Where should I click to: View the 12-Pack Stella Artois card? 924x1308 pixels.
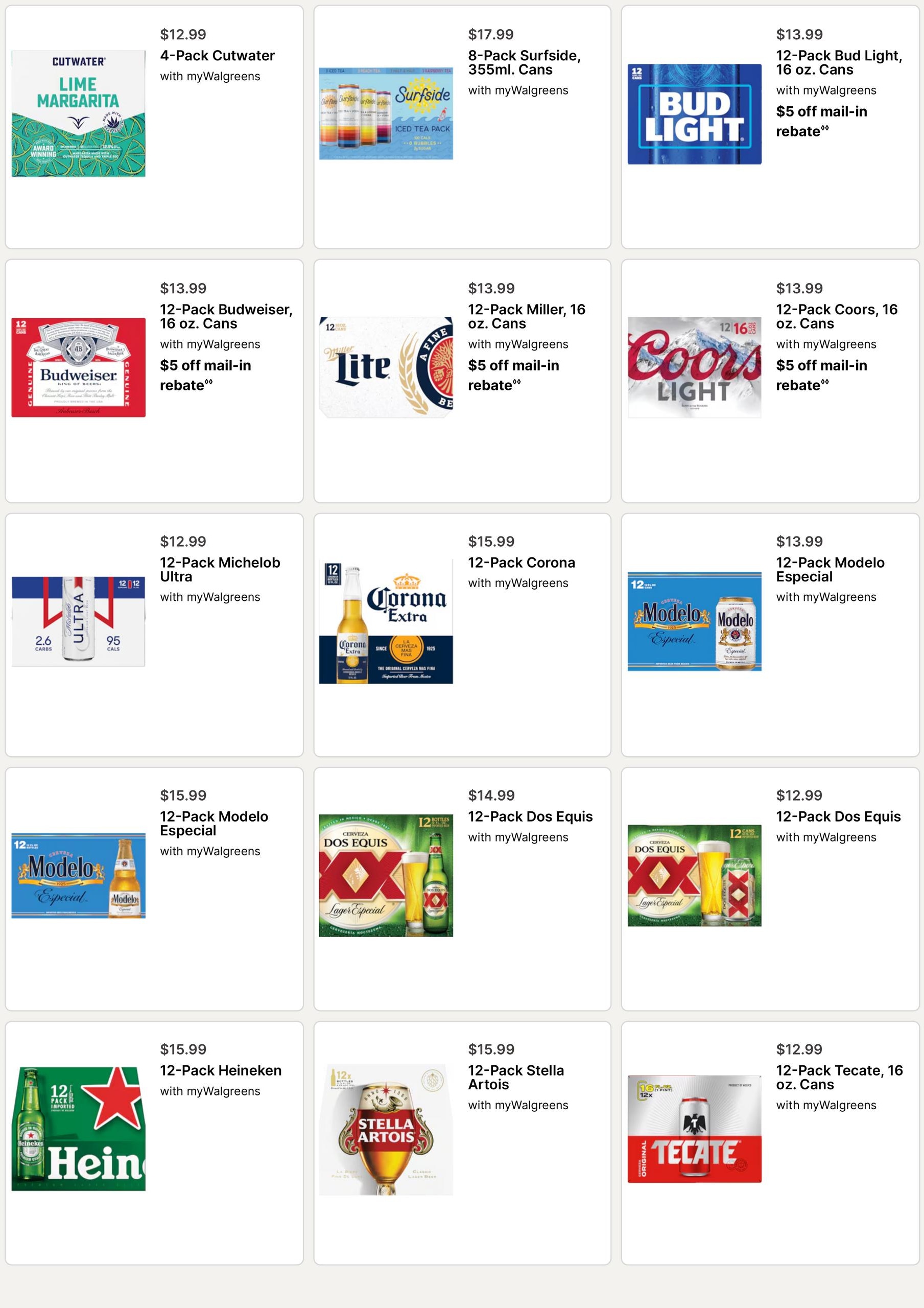click(462, 1143)
